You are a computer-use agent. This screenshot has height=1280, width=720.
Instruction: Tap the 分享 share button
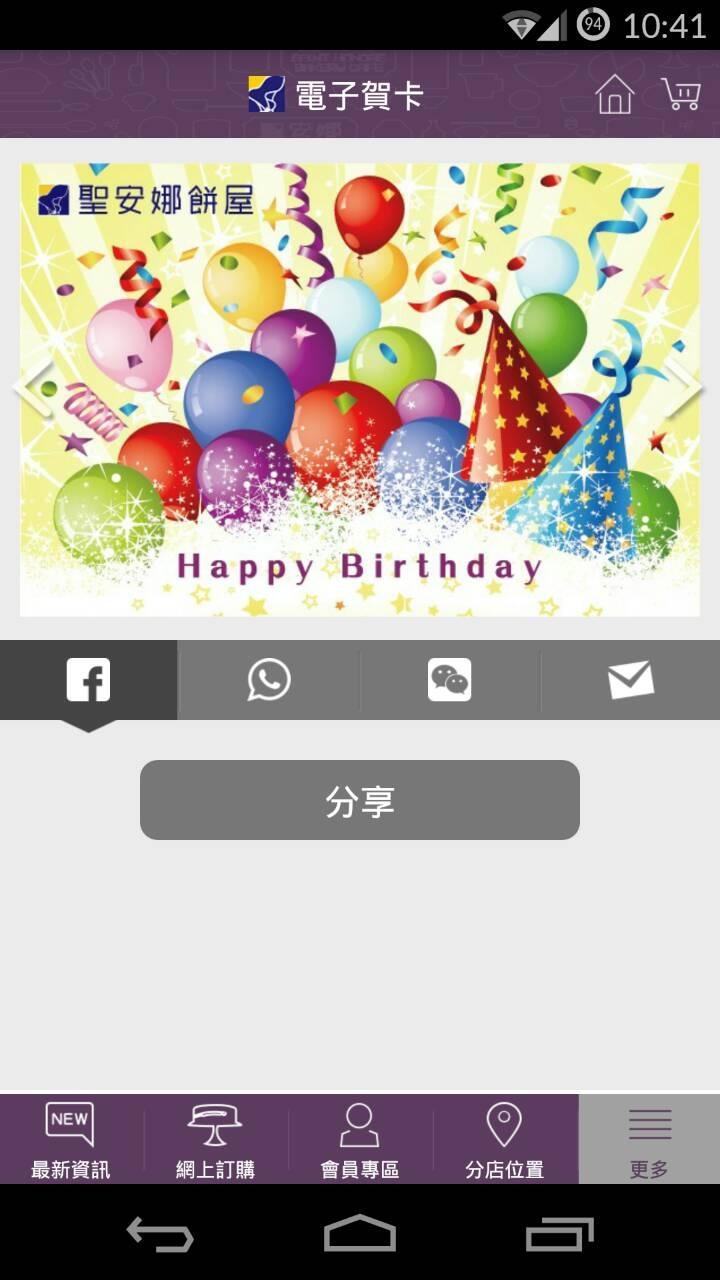[360, 800]
